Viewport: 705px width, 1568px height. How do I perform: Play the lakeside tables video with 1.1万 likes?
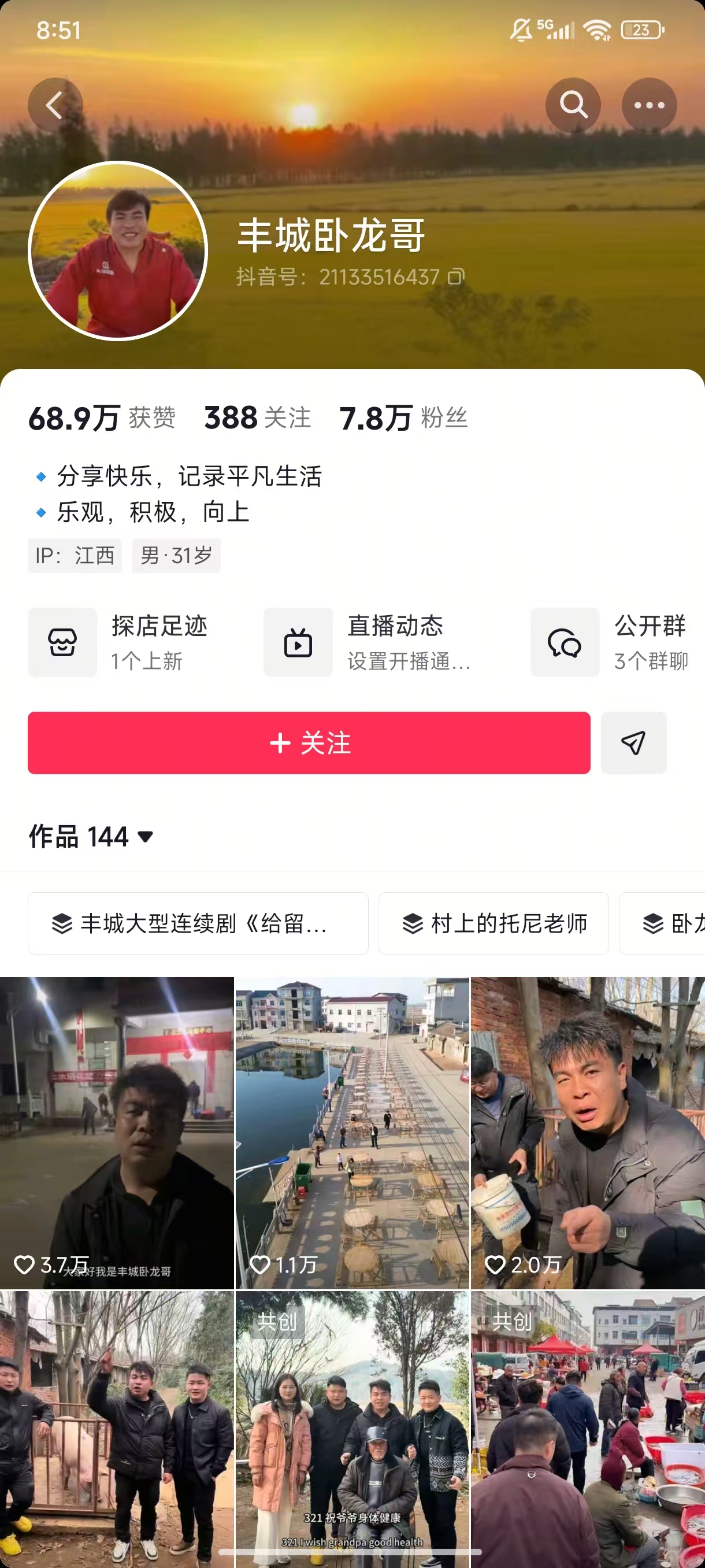pyautogui.click(x=352, y=1132)
